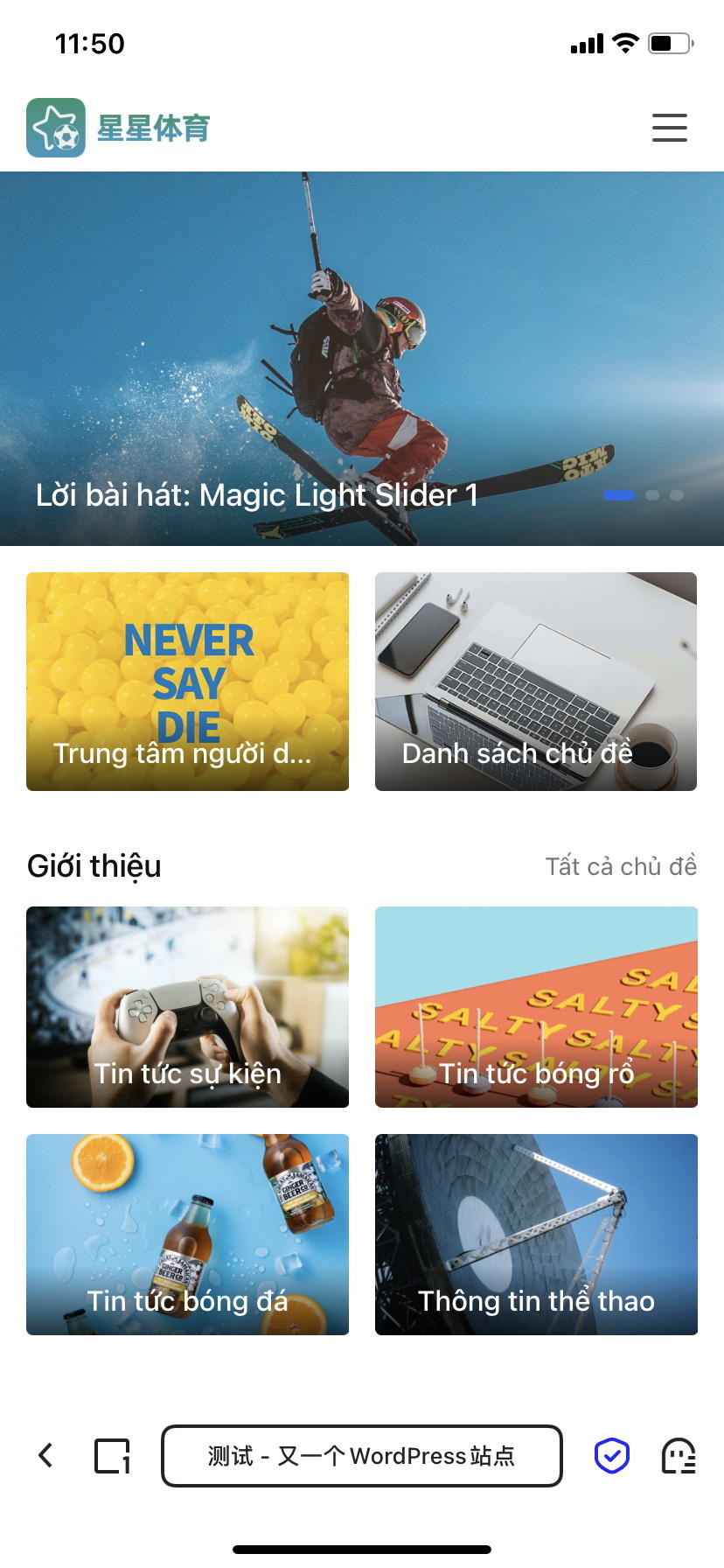
Task: Tap the address bar with WordPress title
Action: (x=362, y=1456)
